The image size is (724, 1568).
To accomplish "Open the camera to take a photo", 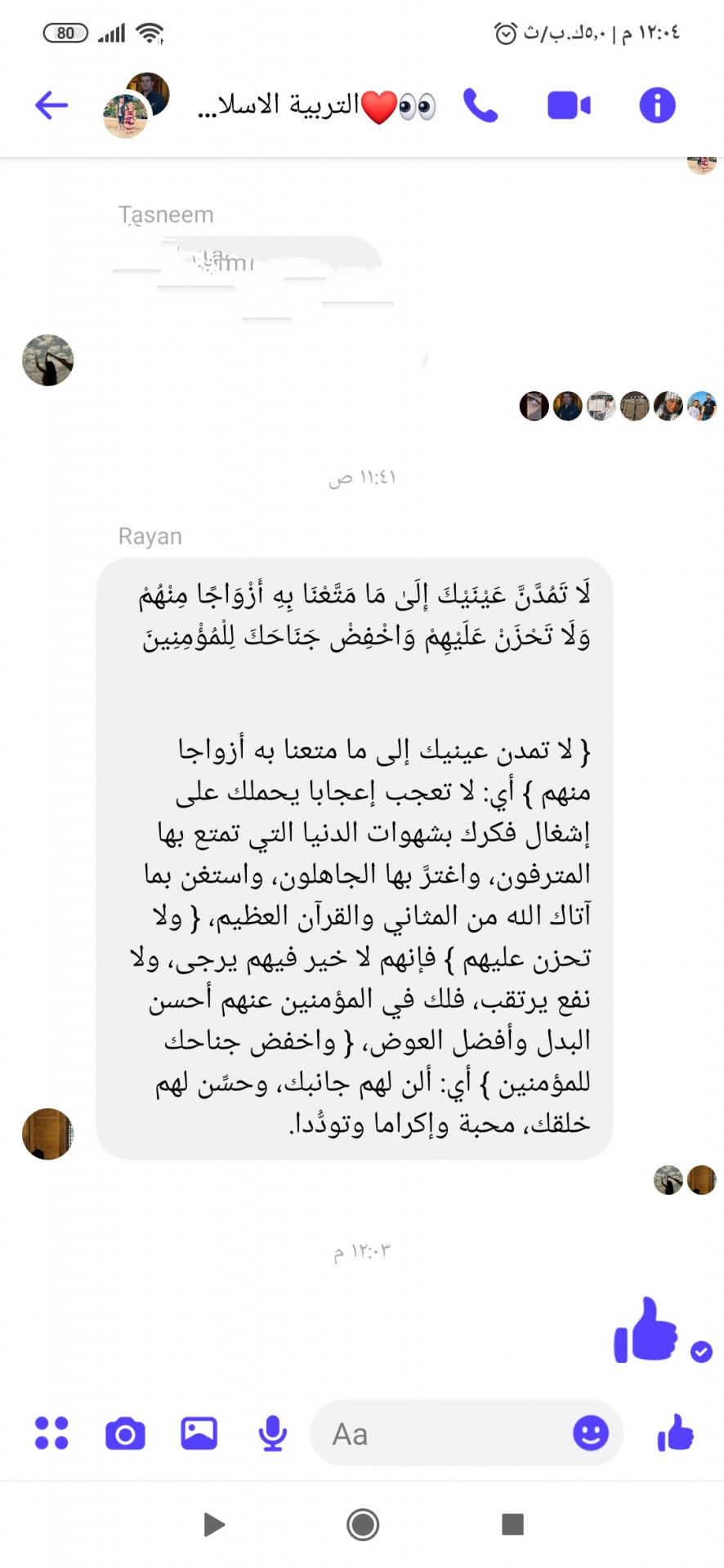I will (x=125, y=1433).
